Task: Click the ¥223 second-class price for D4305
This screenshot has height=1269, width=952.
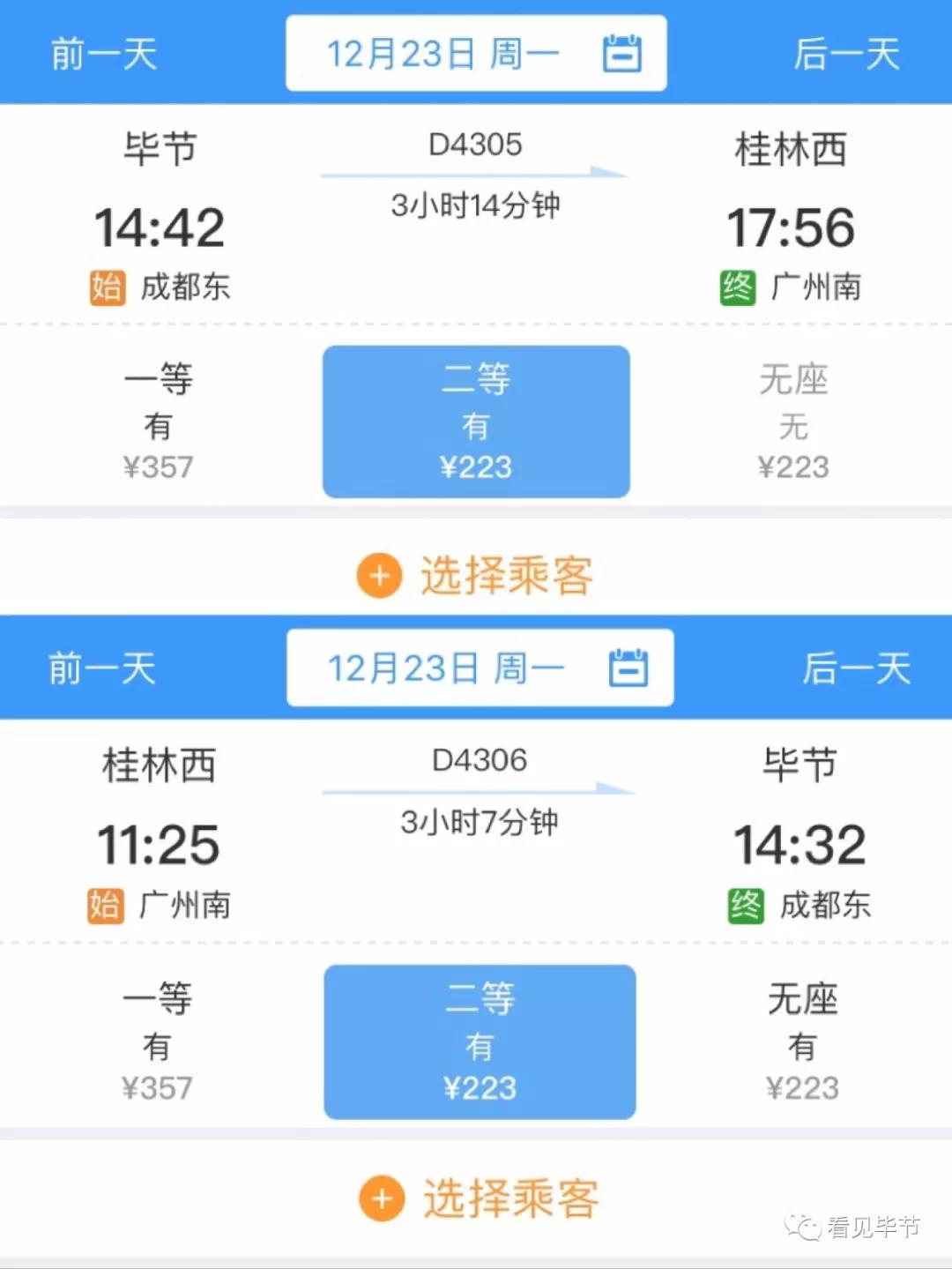Action: (476, 467)
